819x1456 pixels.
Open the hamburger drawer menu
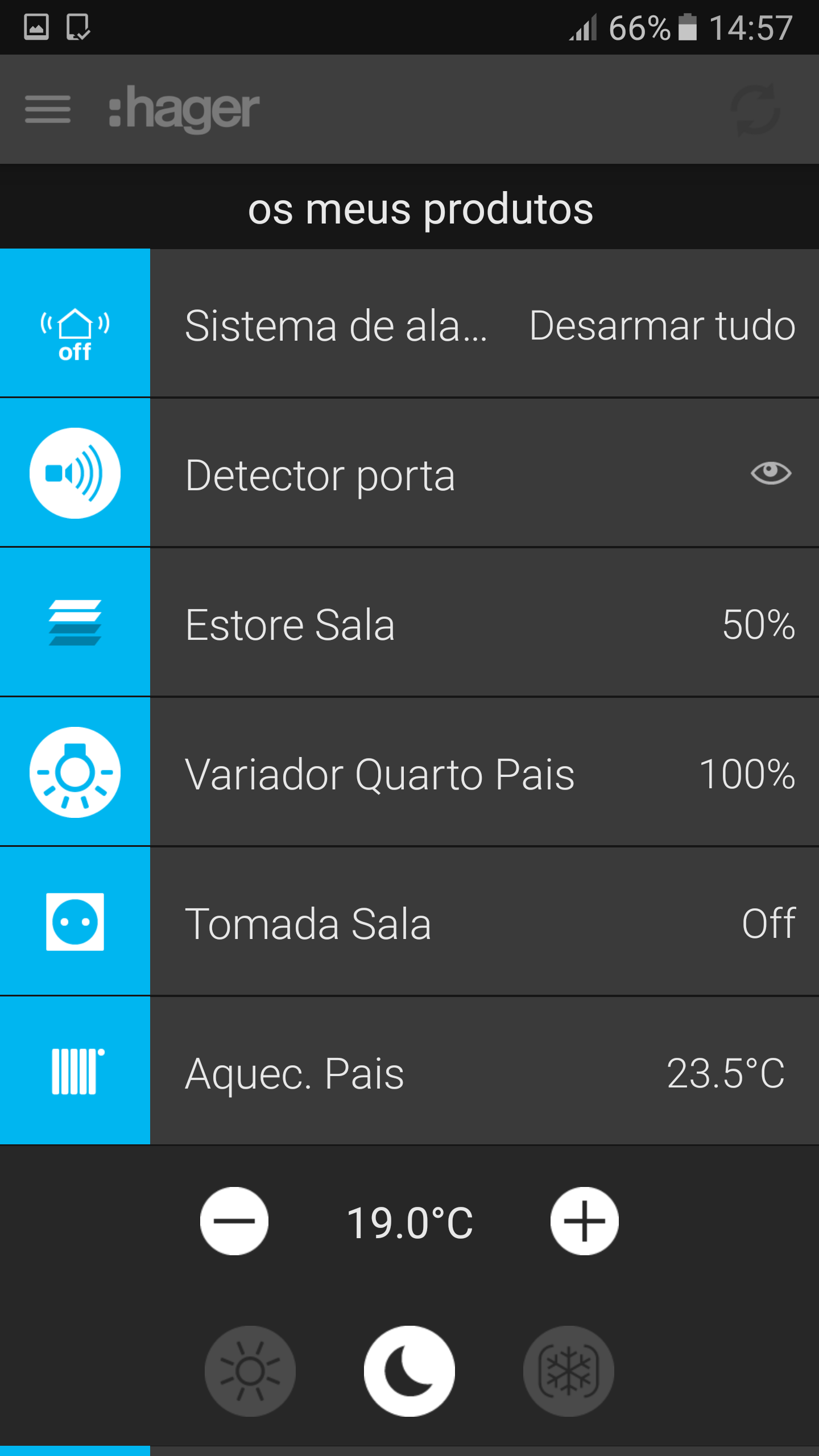(48, 109)
